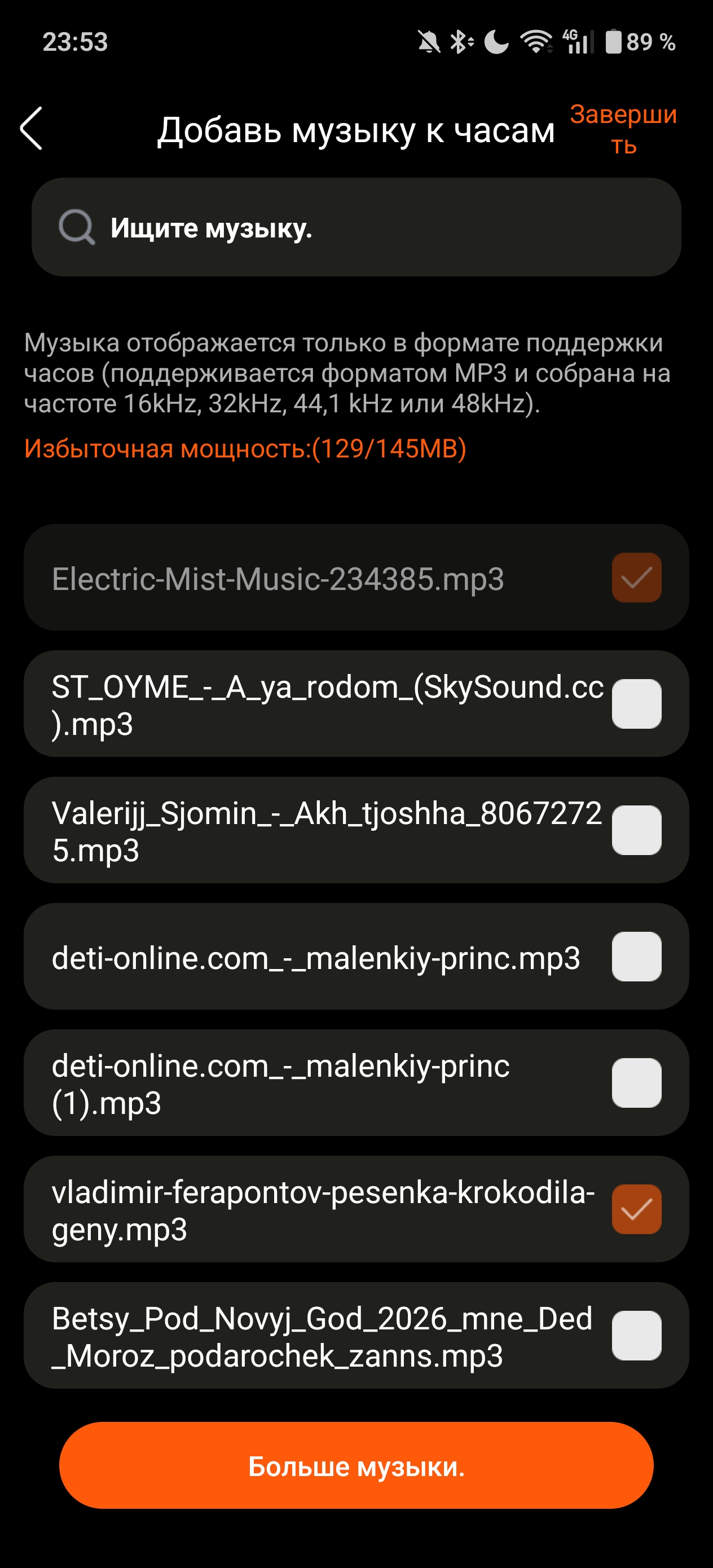Tap the Завершить button in the header
The image size is (713, 1568).
click(x=623, y=130)
